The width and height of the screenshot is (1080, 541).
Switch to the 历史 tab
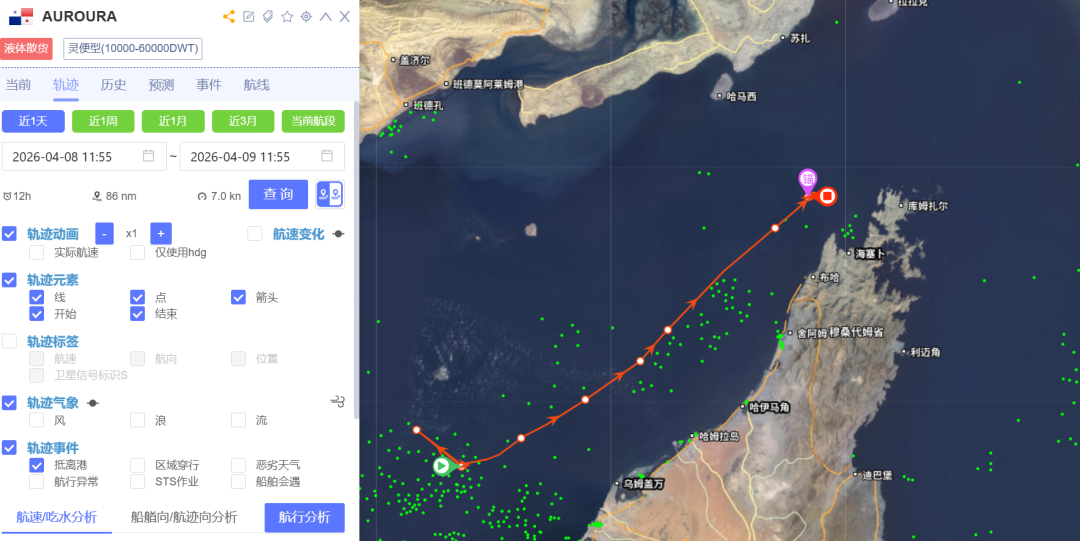coord(113,85)
